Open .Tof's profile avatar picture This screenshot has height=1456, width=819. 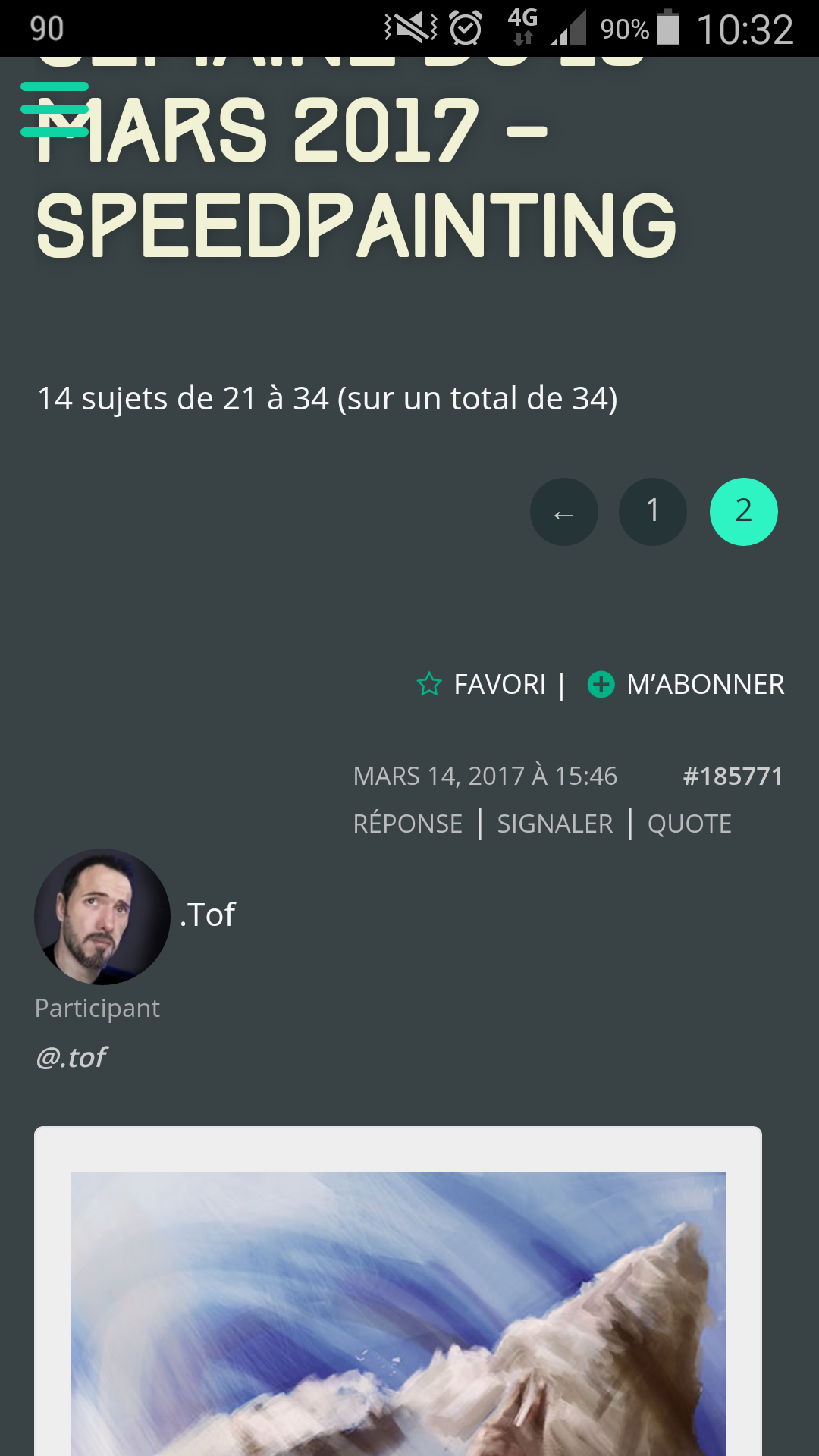pyautogui.click(x=101, y=918)
